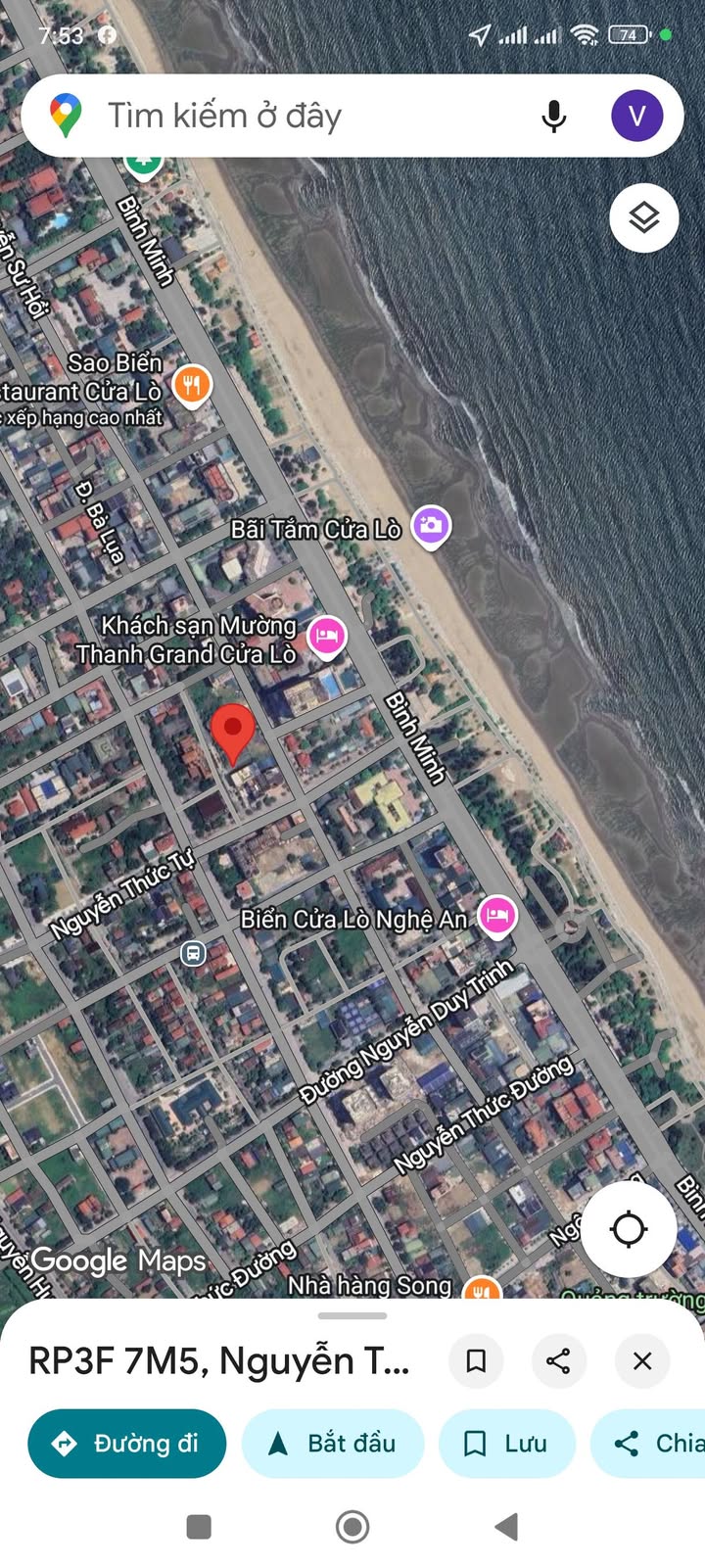705x1568 pixels.
Task: Center the map on my location
Action: tap(629, 1228)
